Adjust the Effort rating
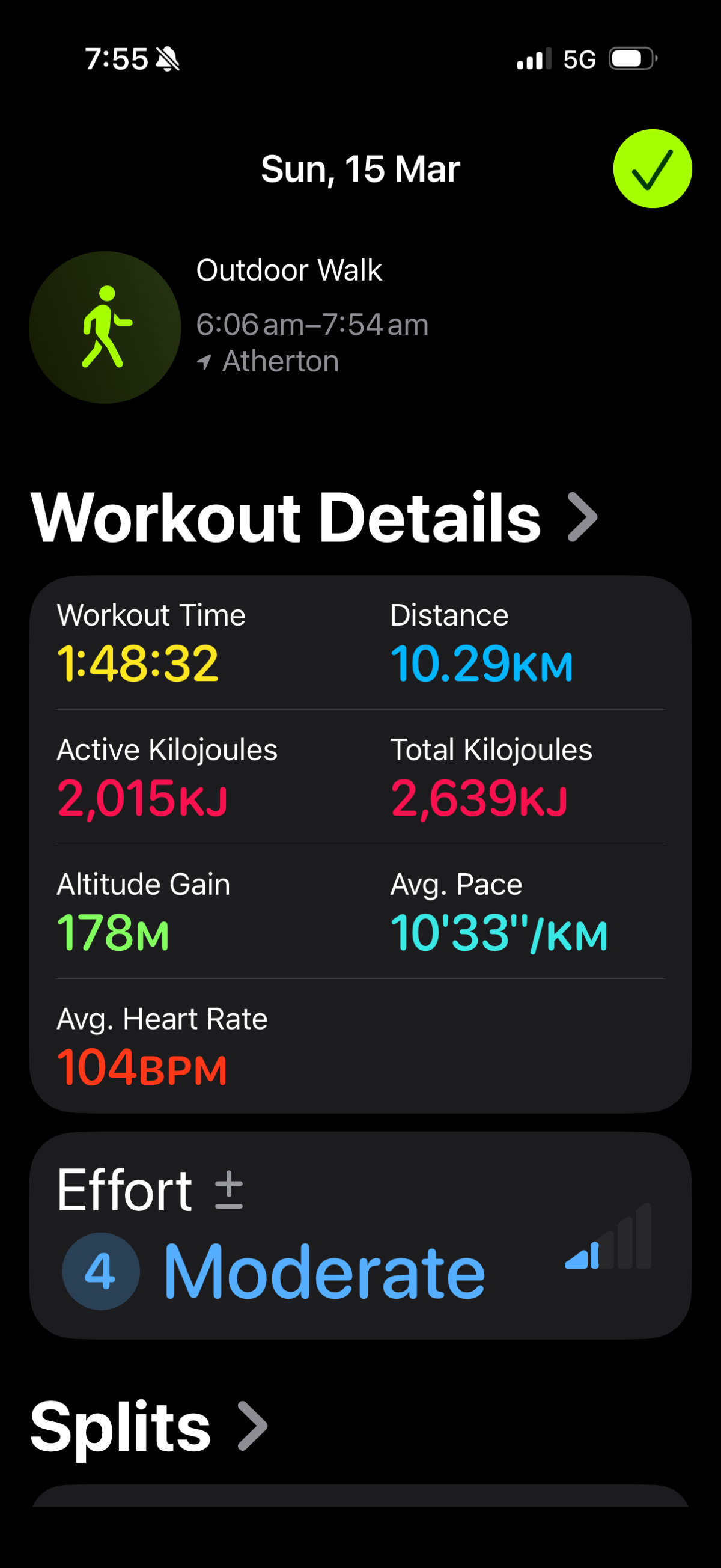Viewport: 721px width, 1568px height. pyautogui.click(x=229, y=1189)
